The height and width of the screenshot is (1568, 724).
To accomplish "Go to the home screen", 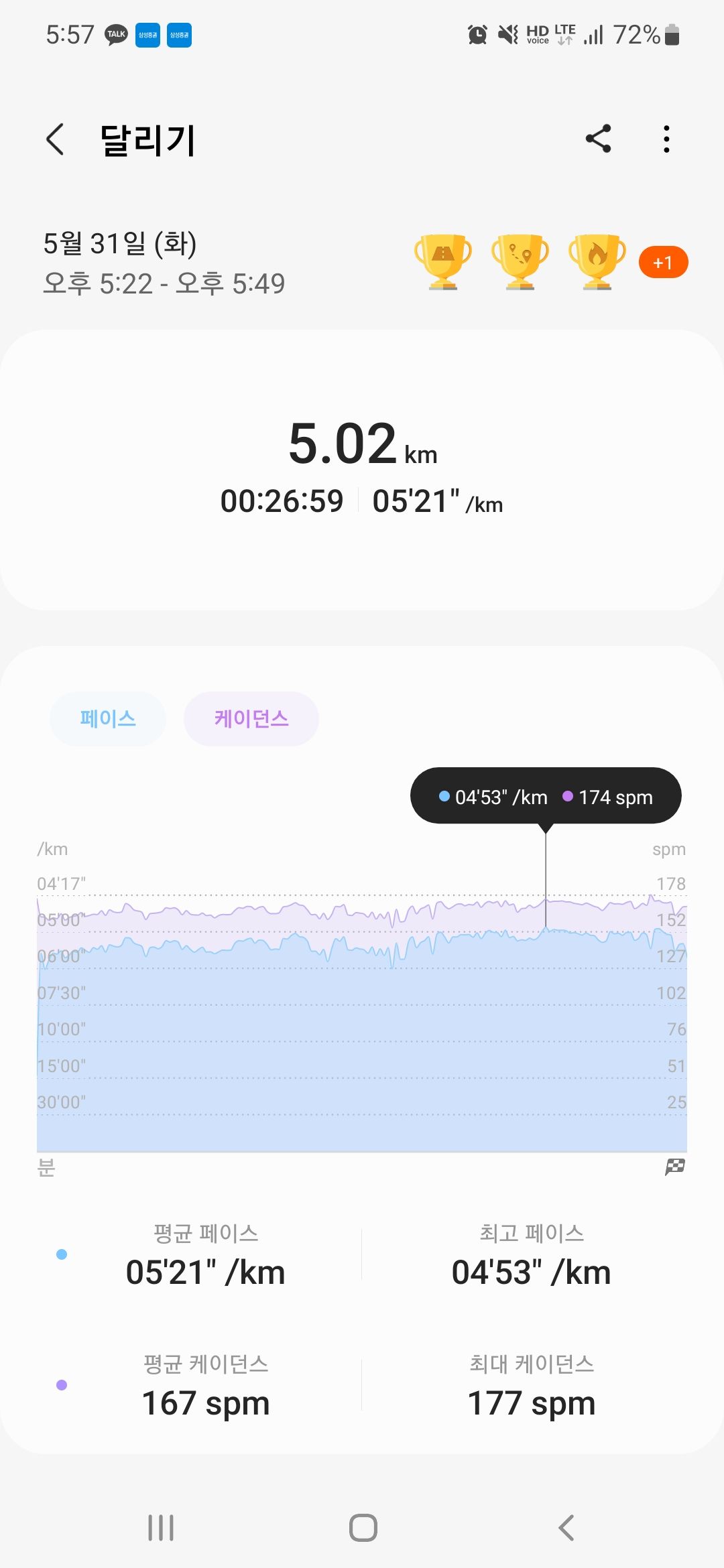I will (x=363, y=1528).
